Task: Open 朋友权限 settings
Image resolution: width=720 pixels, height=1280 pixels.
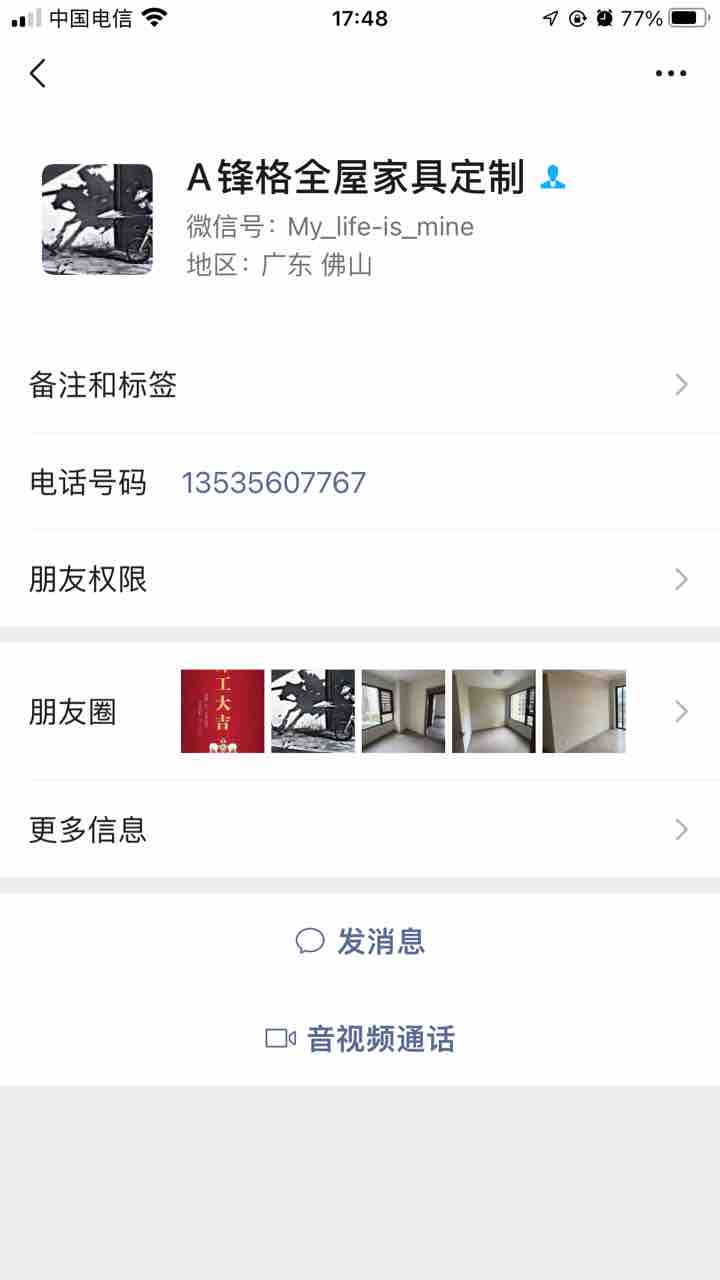Action: tap(360, 579)
